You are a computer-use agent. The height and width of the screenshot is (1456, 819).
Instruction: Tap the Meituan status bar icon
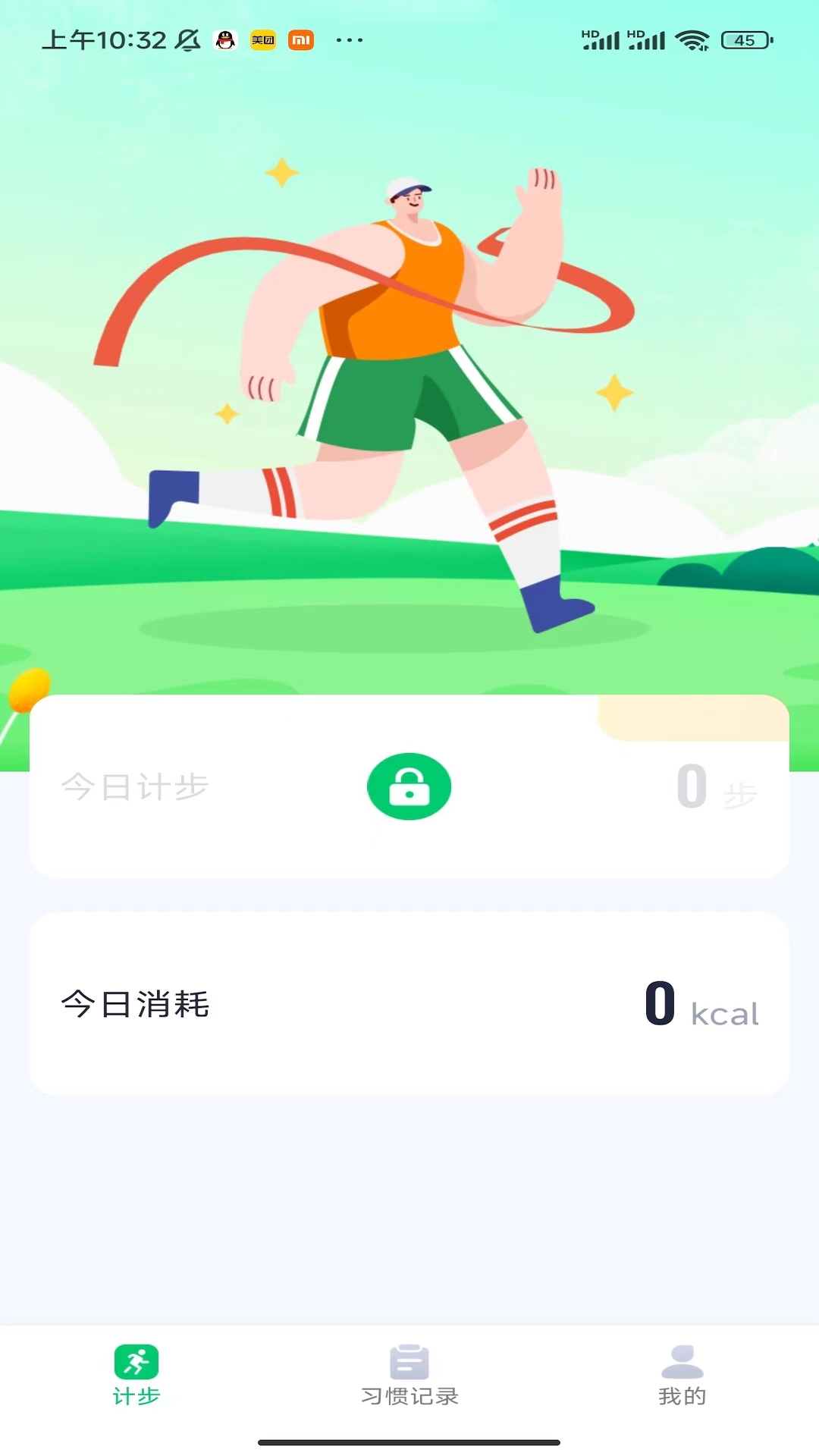pos(262,39)
